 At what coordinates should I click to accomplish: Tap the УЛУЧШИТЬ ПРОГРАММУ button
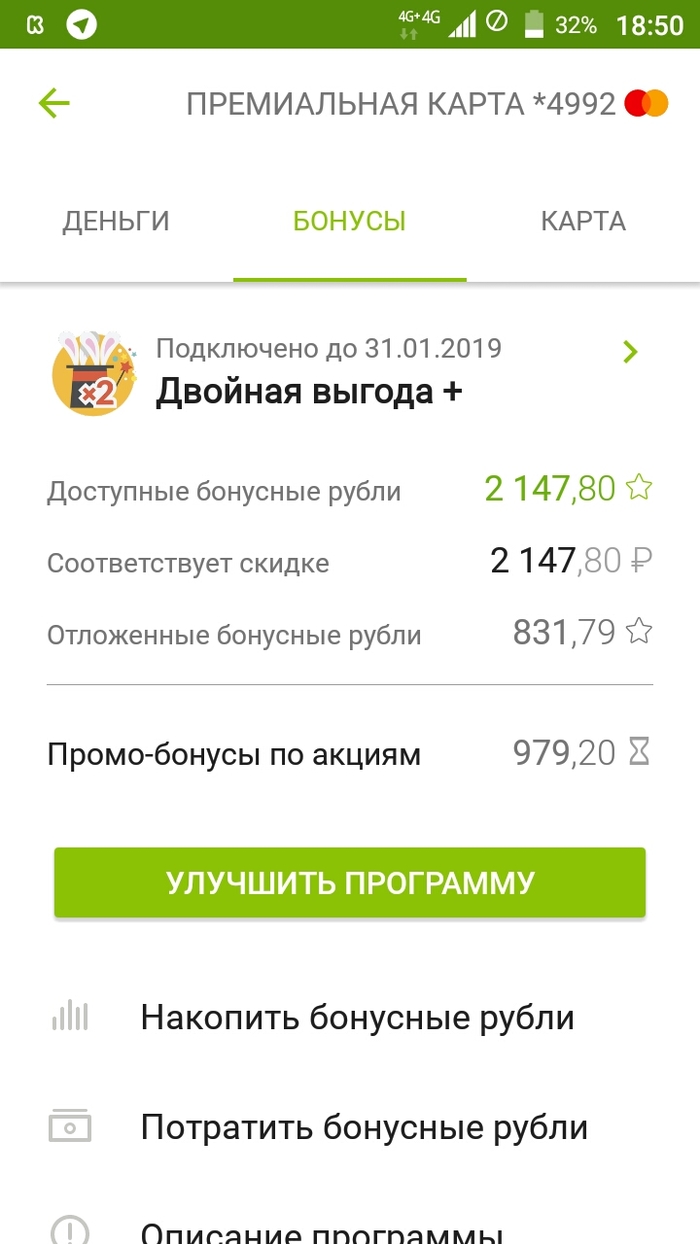click(x=350, y=883)
